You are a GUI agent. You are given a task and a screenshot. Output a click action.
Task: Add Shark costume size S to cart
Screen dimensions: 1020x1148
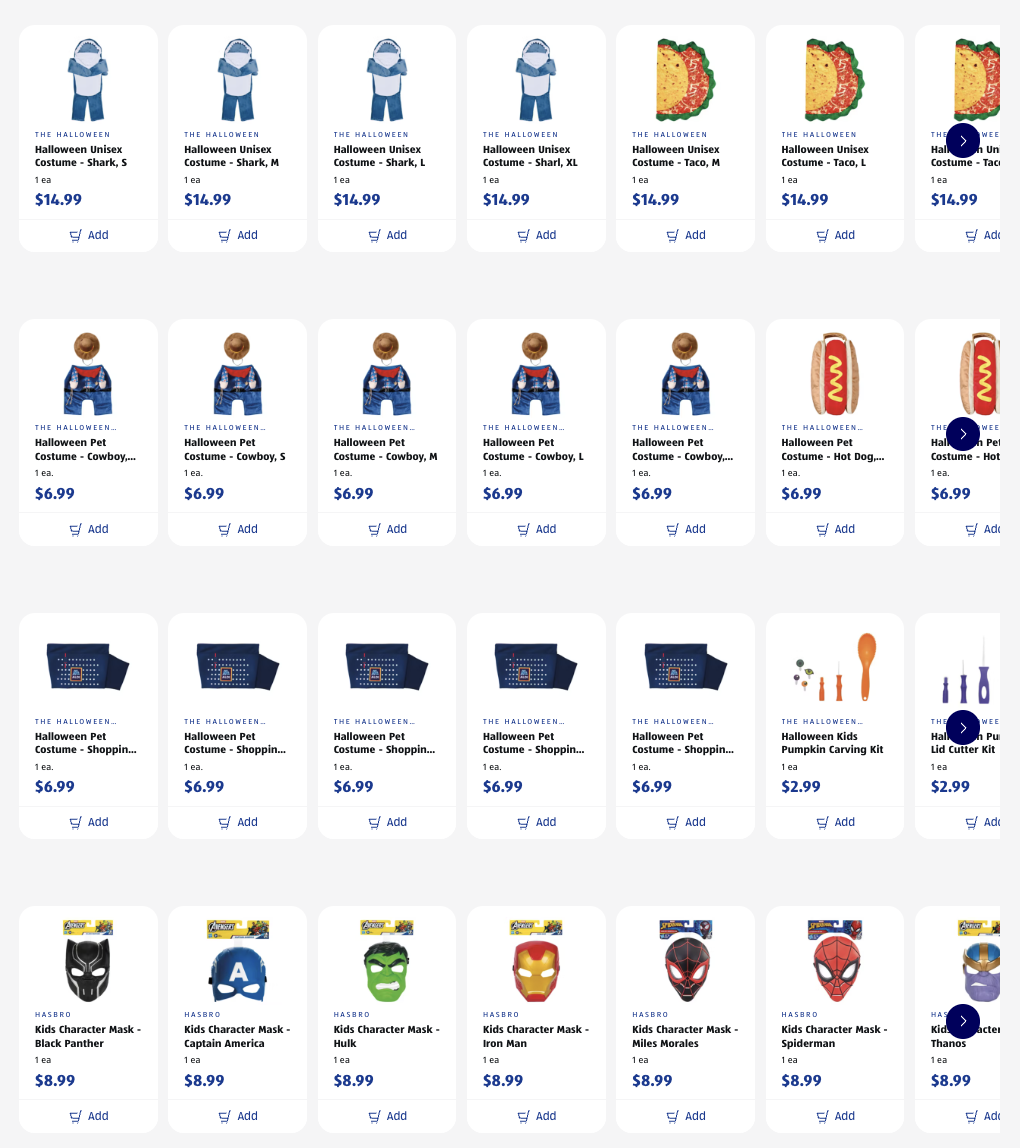[x=88, y=236]
